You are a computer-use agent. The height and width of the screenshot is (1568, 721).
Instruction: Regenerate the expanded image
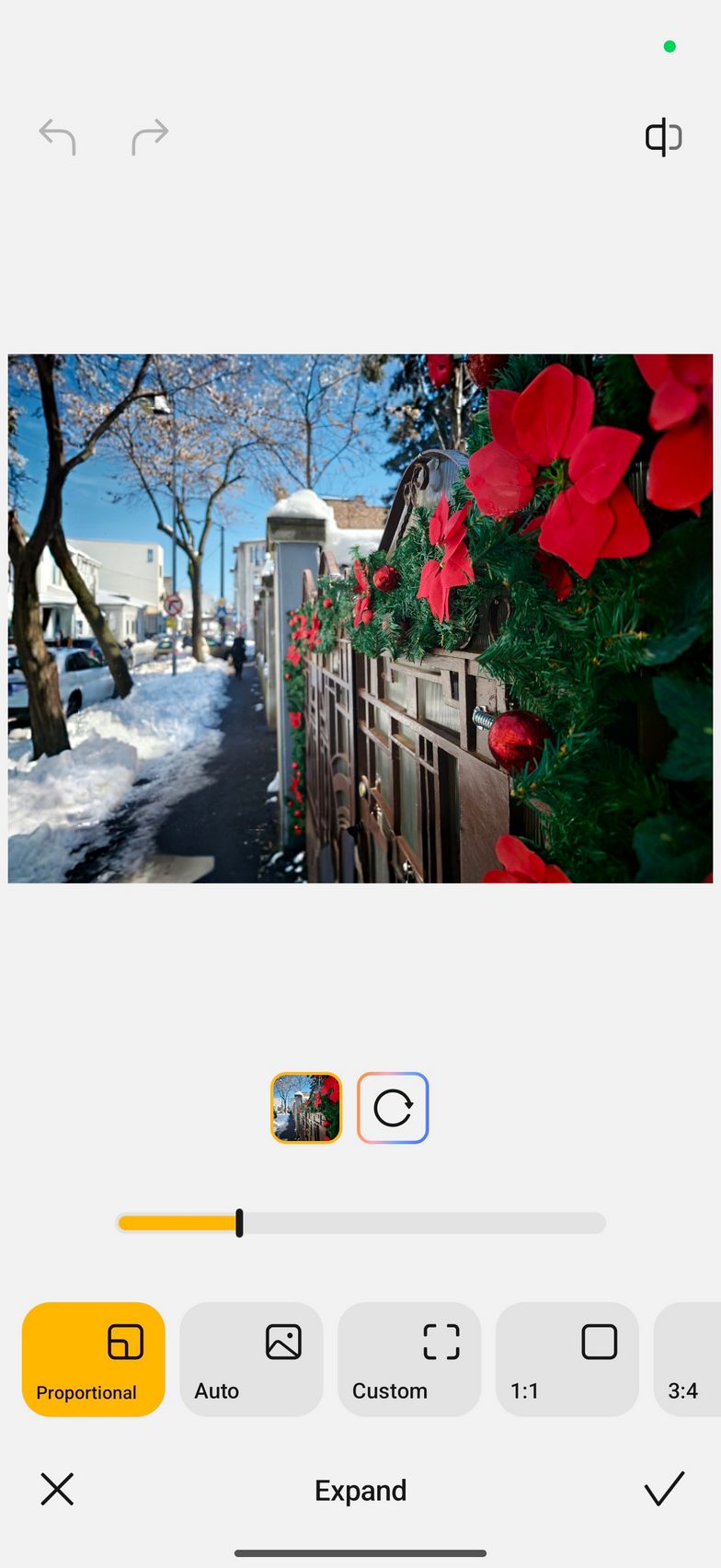393,1108
